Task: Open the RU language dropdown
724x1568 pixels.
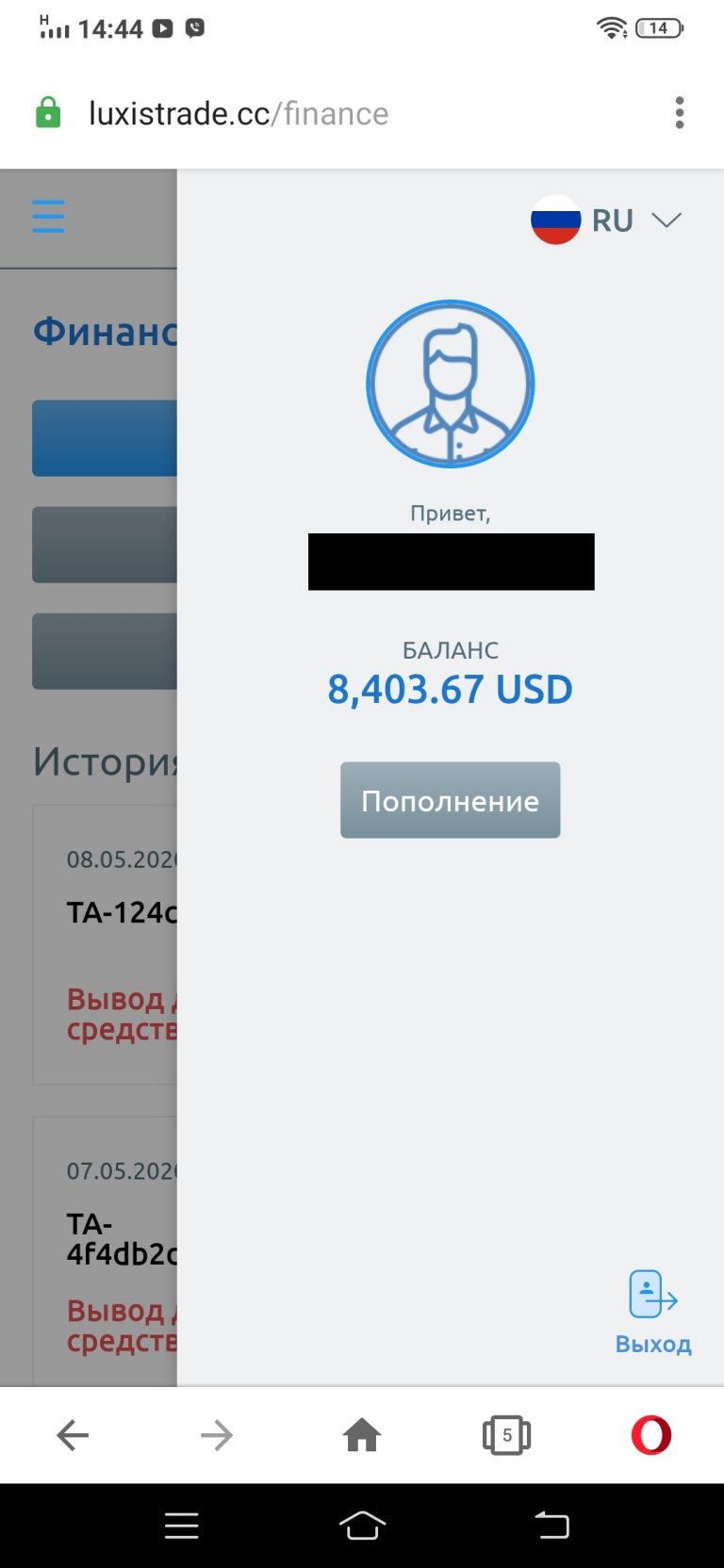Action: click(606, 220)
